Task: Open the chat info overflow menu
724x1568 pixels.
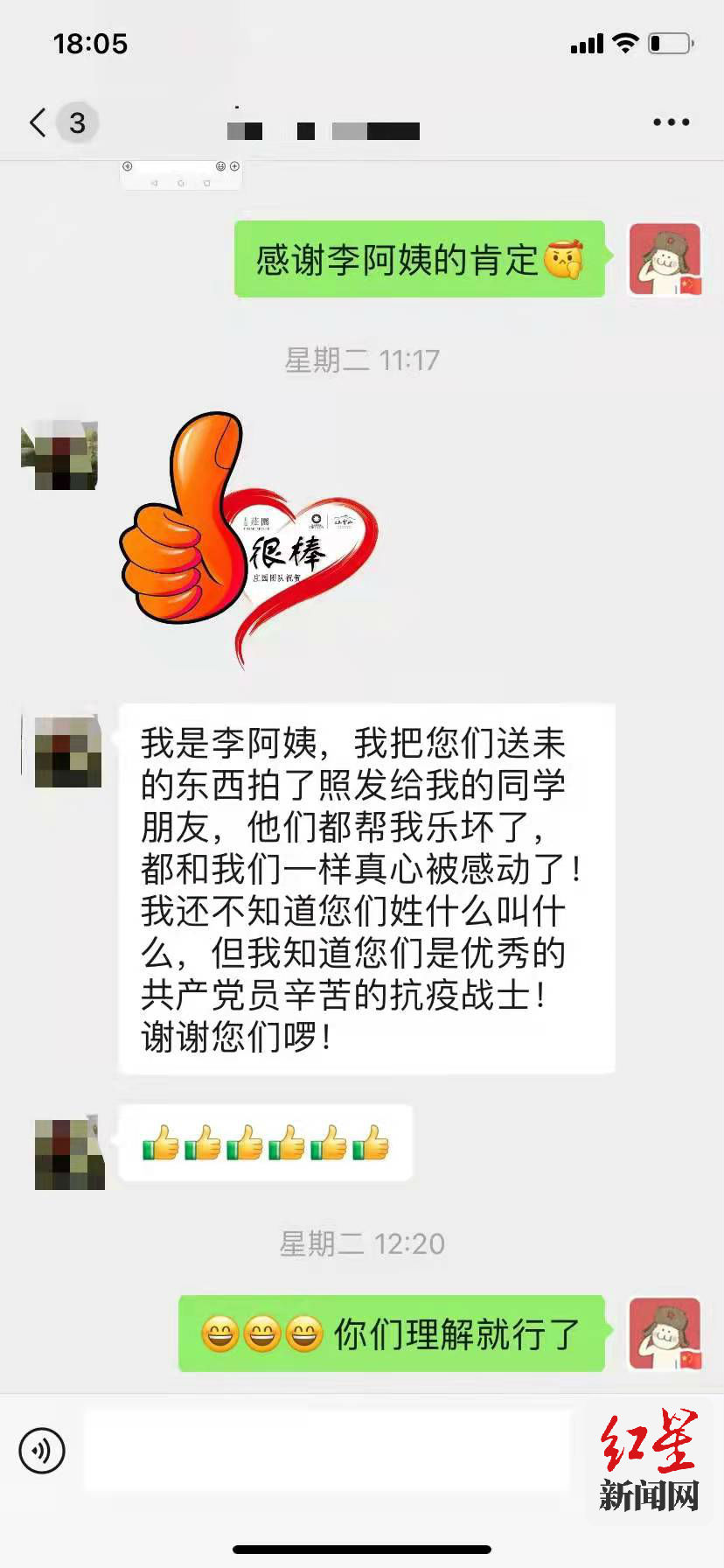Action: coord(671,122)
